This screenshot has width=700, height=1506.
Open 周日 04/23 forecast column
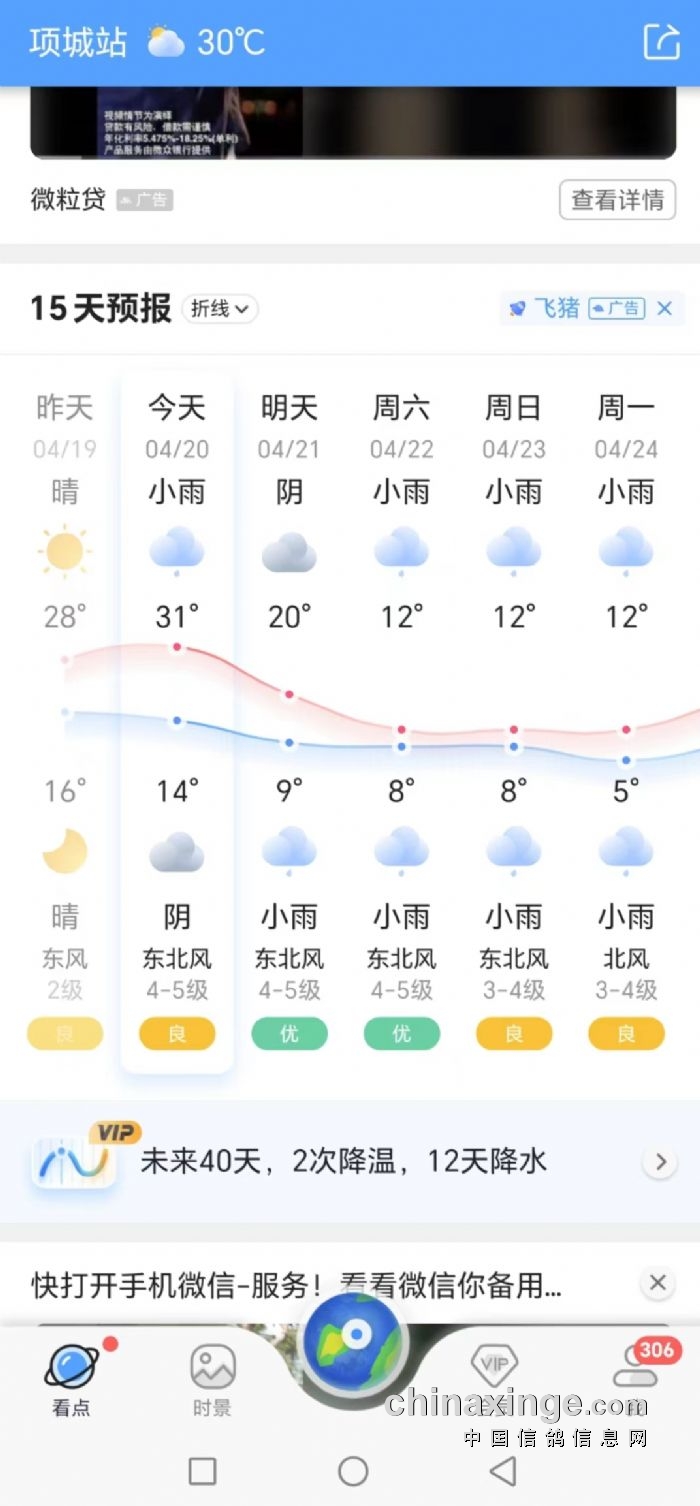coord(513,720)
